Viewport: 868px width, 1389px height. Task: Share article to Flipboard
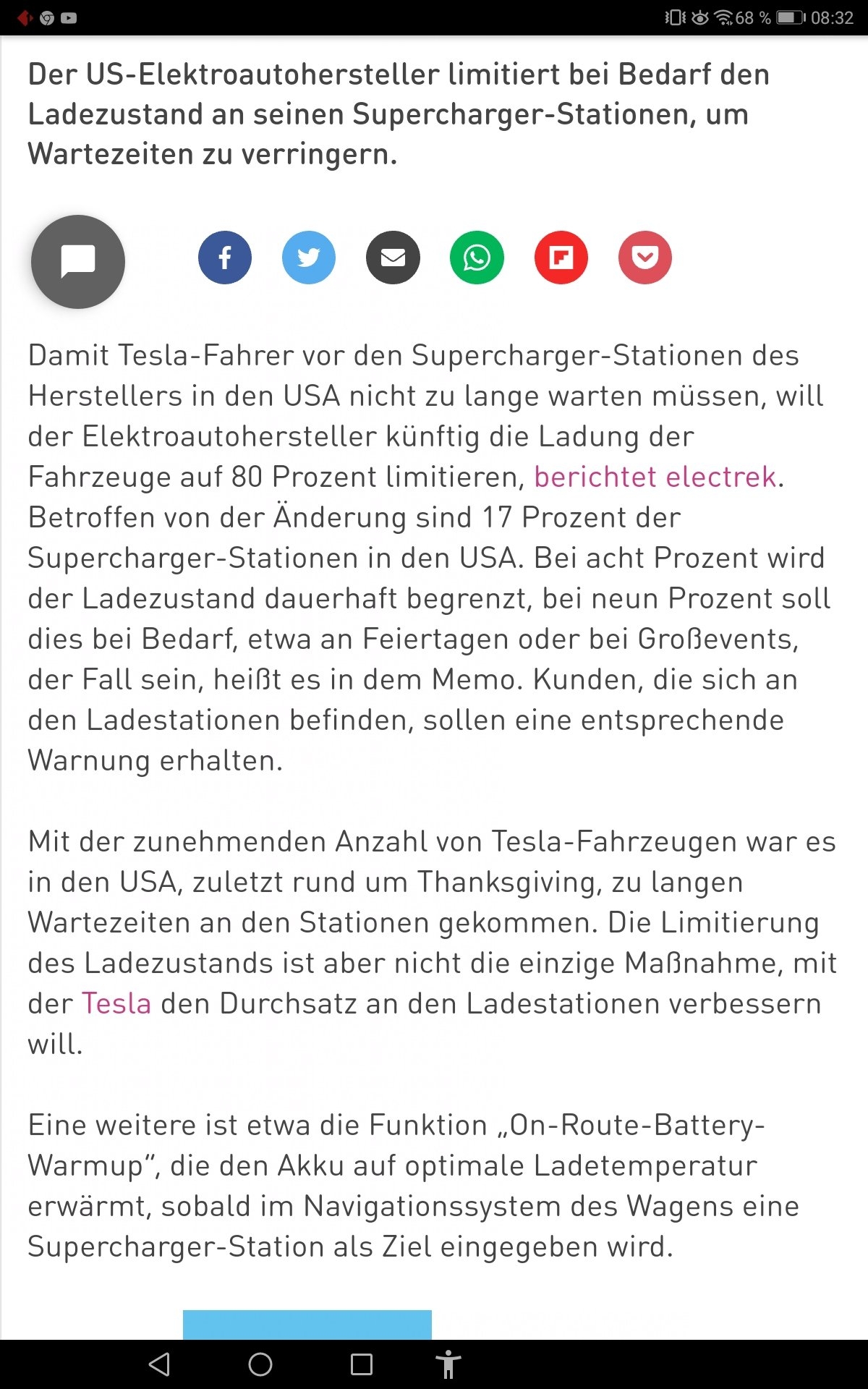561,258
